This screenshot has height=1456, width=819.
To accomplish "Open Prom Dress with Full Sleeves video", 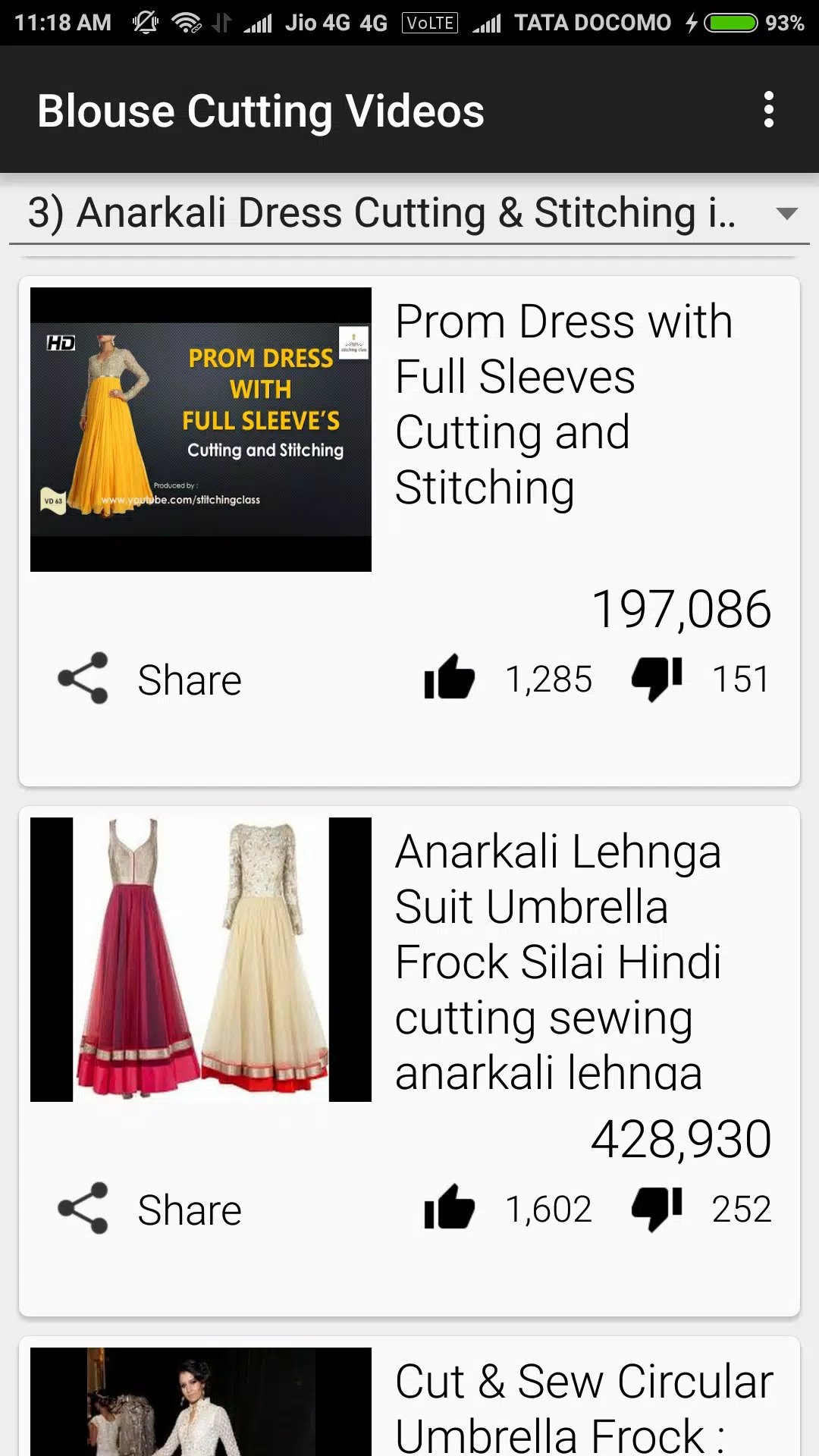I will (x=201, y=429).
